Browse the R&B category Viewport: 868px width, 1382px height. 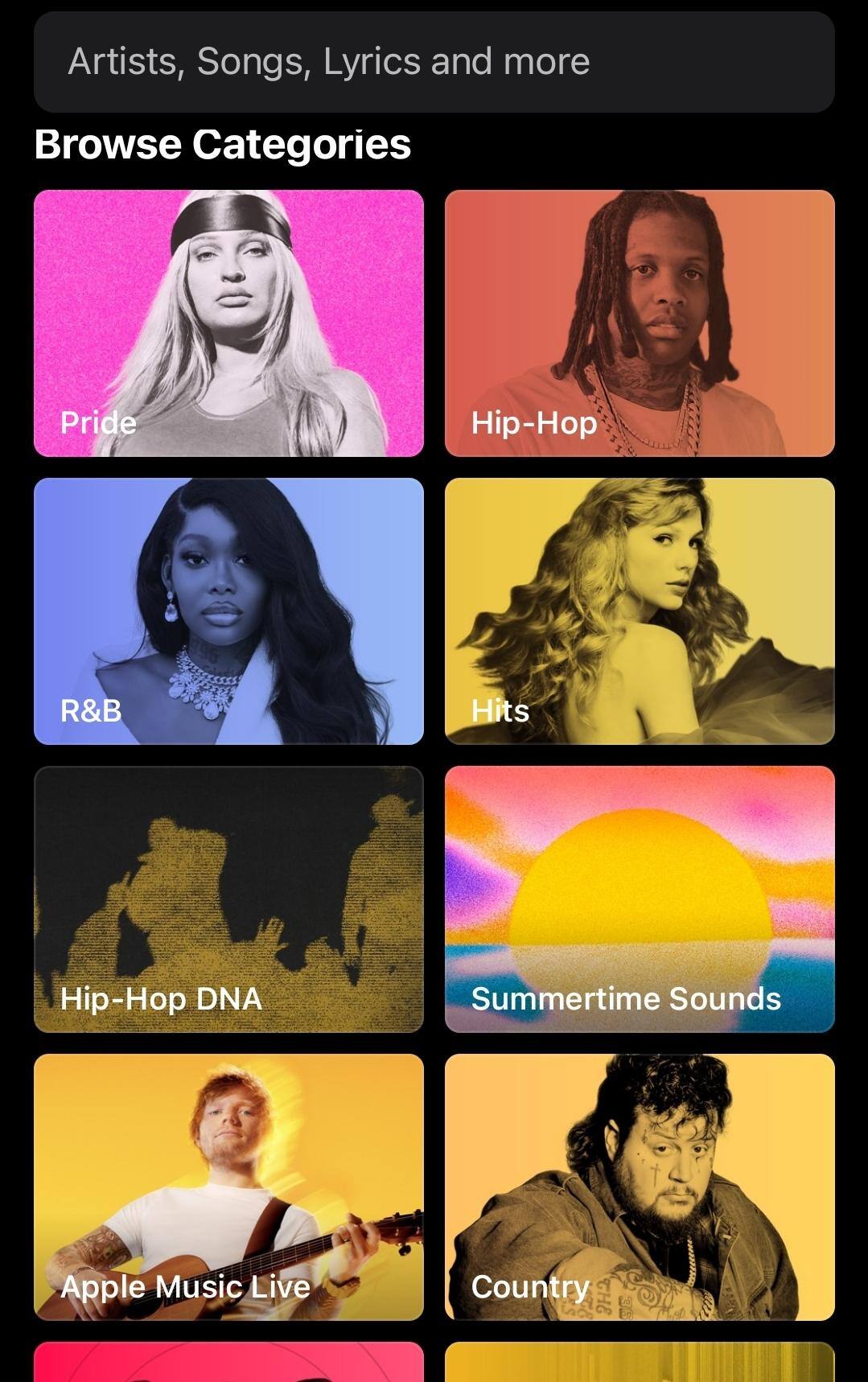pyautogui.click(x=228, y=611)
